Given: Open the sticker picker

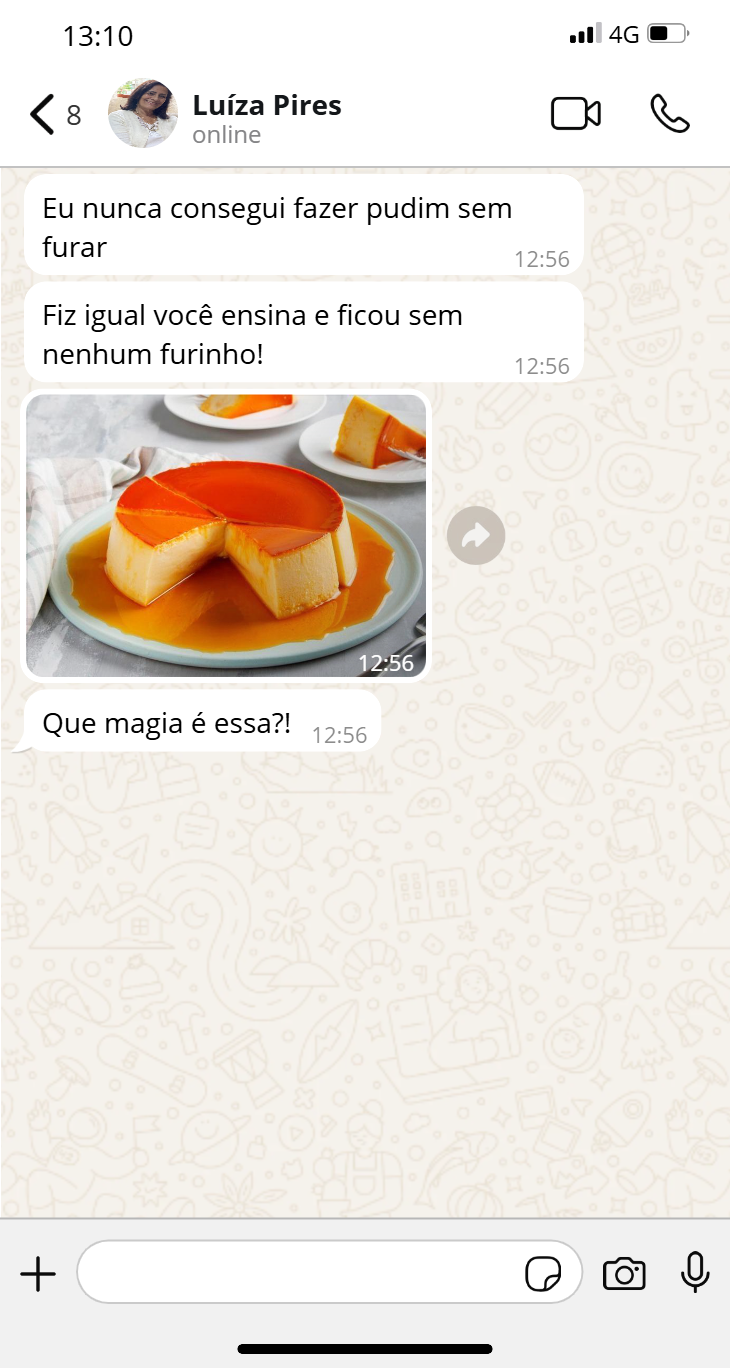Looking at the screenshot, I should point(543,1274).
